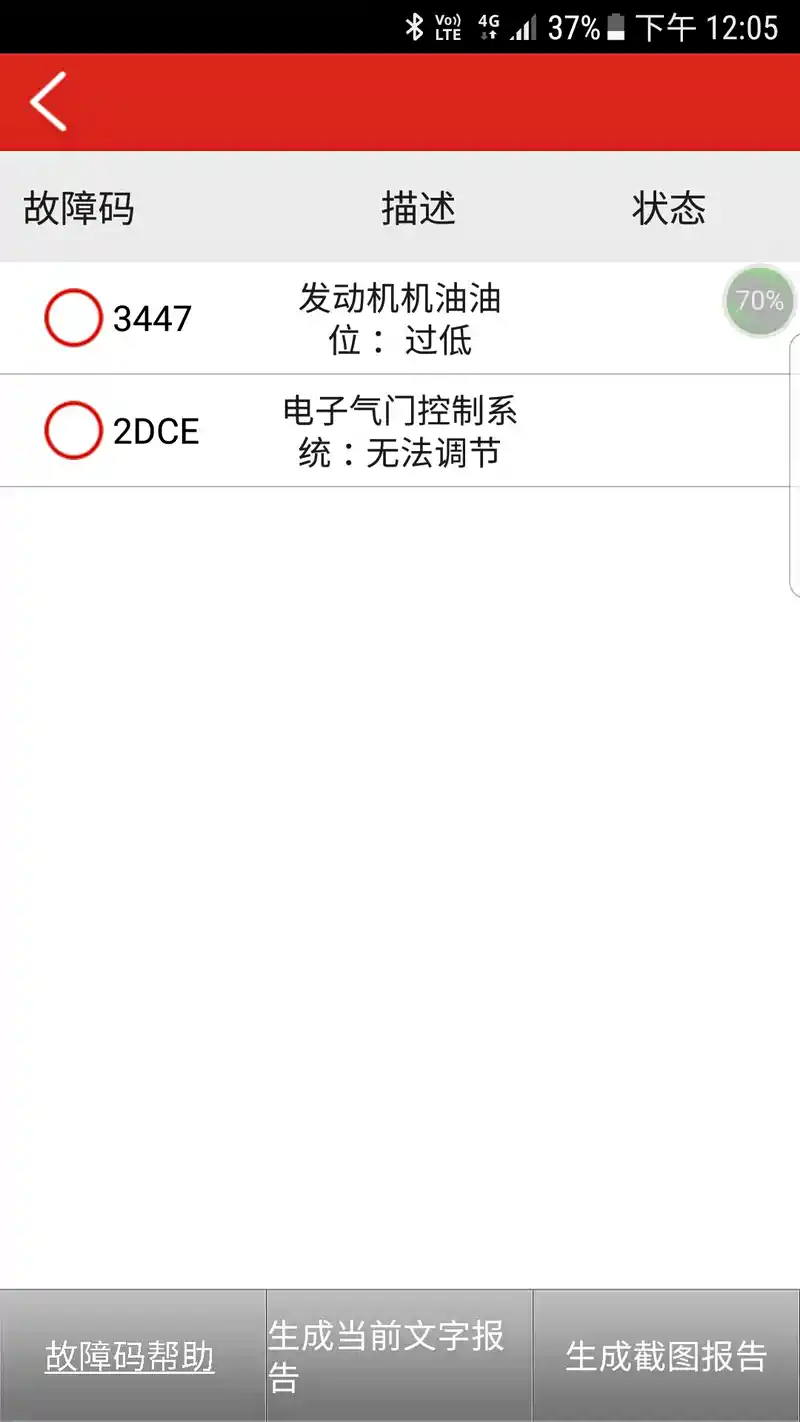
Task: Go back using the header arrow
Action: (x=48, y=101)
